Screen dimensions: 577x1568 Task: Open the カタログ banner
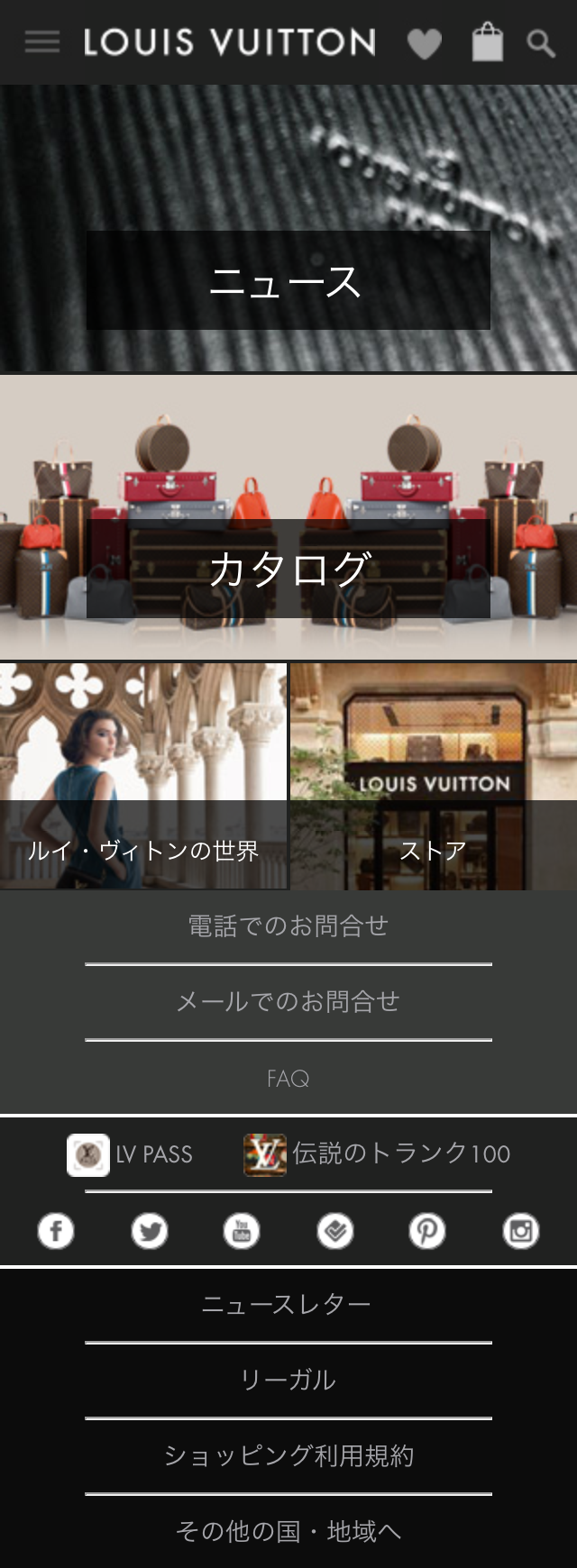click(288, 569)
